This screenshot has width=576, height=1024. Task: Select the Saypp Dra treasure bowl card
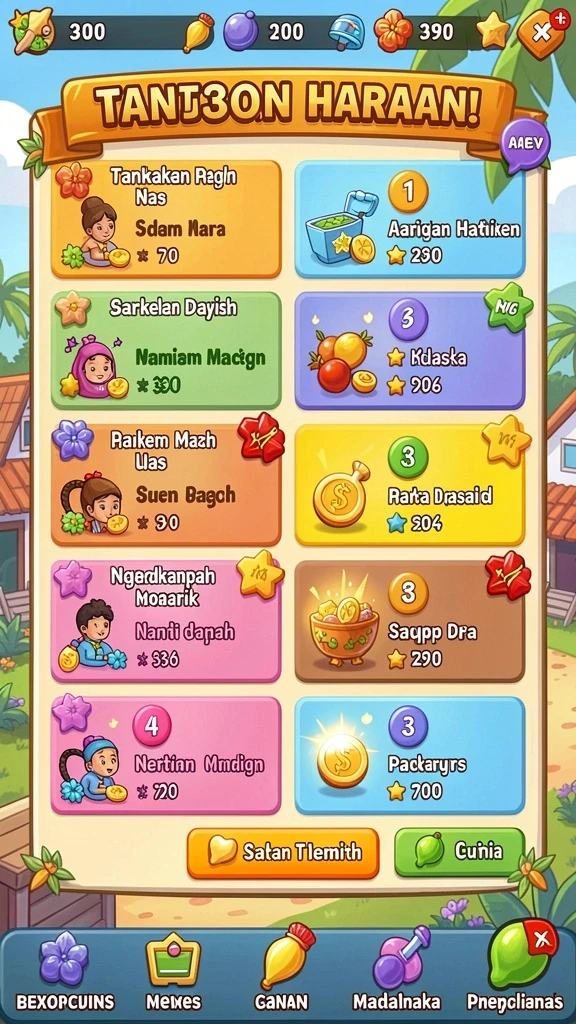tap(410, 621)
